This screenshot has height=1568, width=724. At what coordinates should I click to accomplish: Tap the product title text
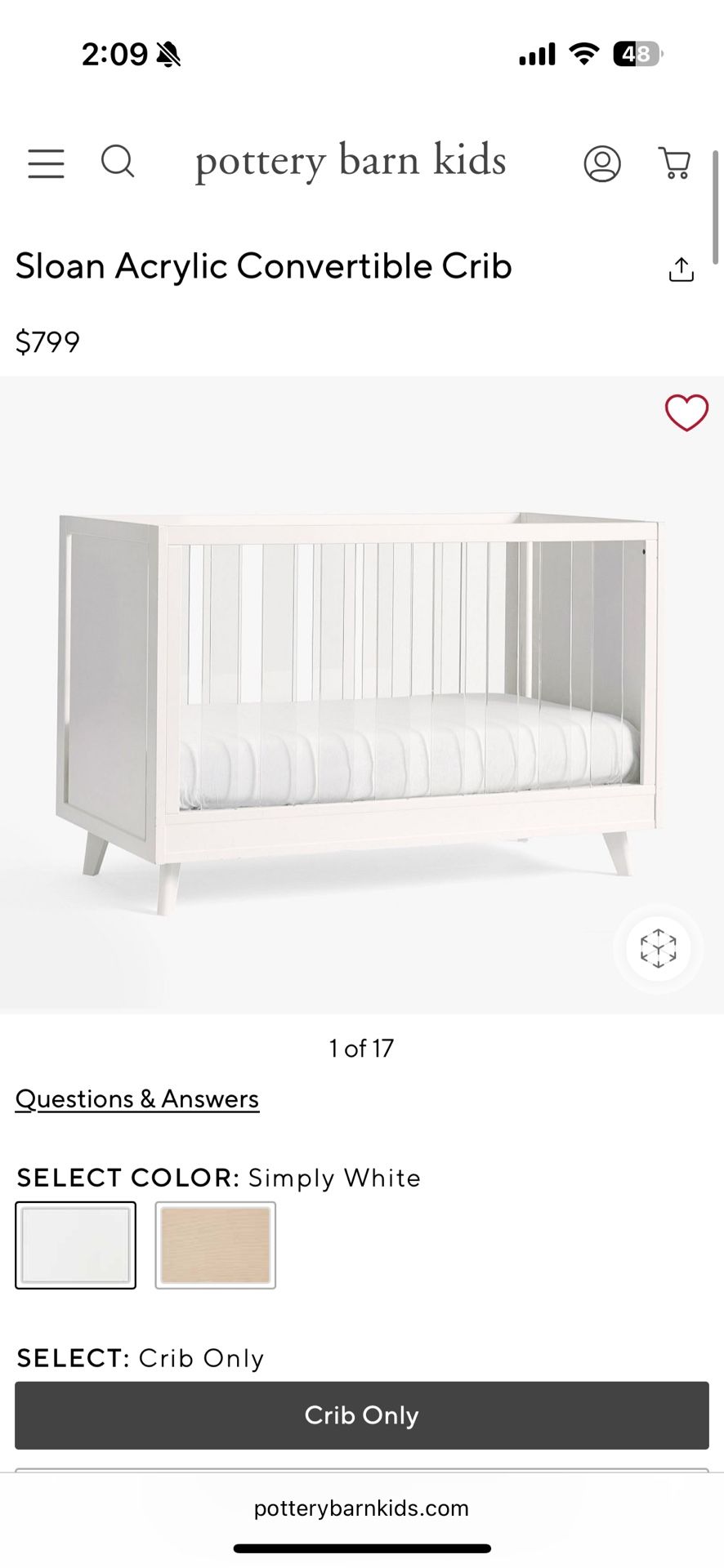pyautogui.click(x=264, y=266)
